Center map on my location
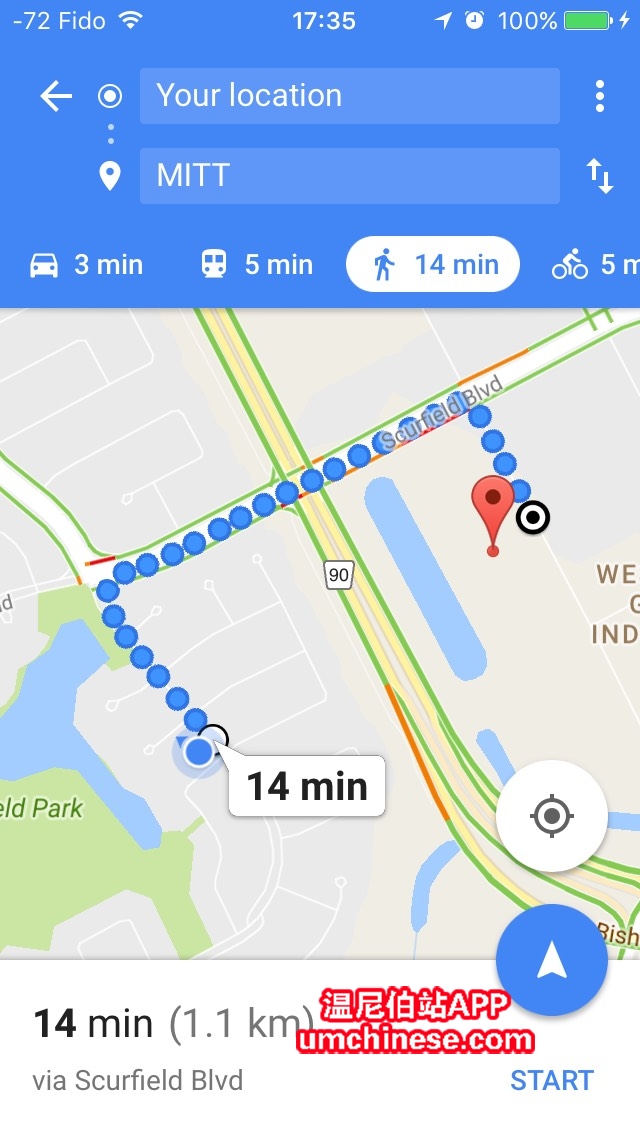The height and width of the screenshot is (1136, 640). pos(551,816)
